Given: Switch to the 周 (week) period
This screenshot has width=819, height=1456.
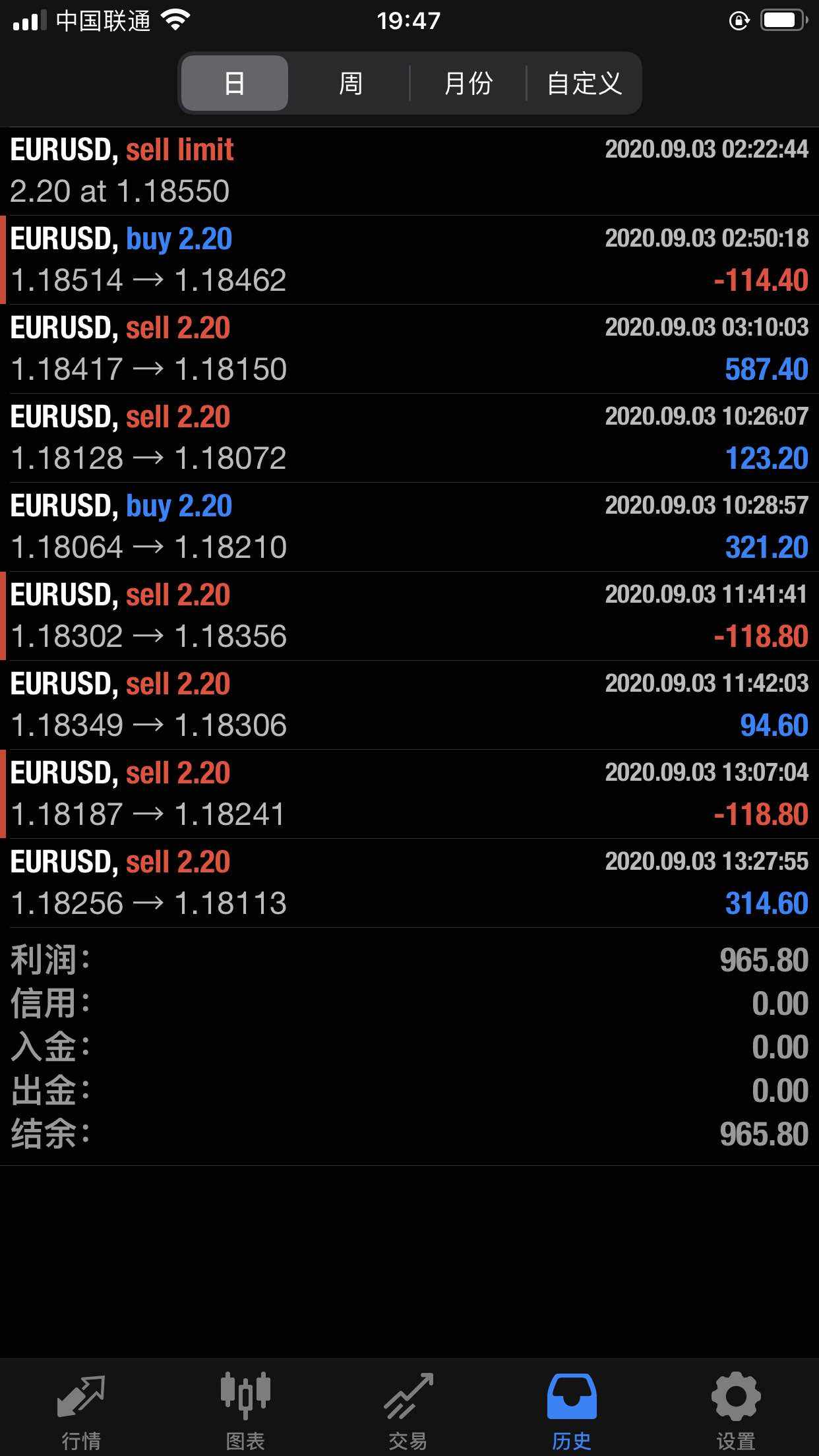Looking at the screenshot, I should click(x=350, y=83).
